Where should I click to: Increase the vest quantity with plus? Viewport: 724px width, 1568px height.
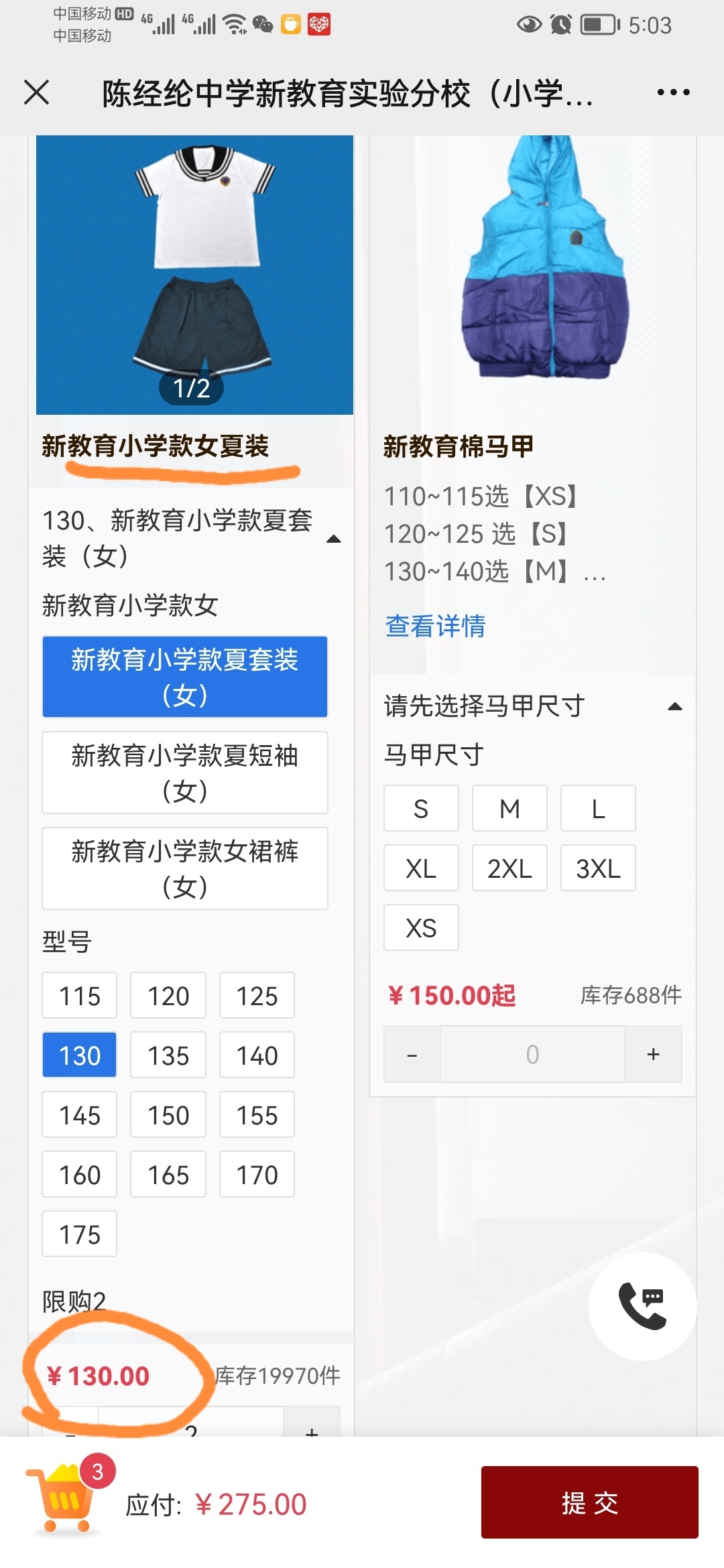[654, 1054]
